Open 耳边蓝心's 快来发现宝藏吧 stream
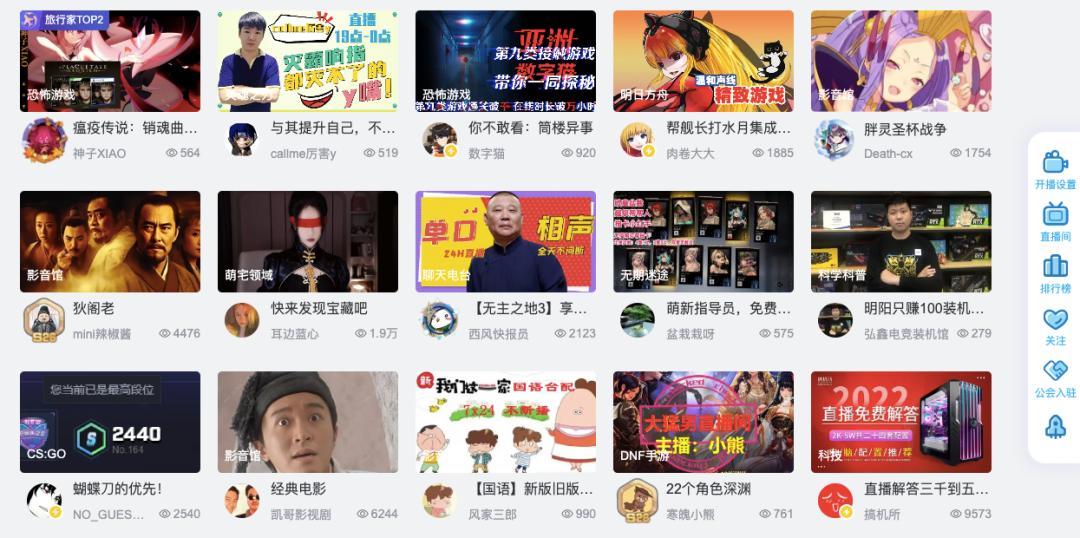 (x=308, y=241)
